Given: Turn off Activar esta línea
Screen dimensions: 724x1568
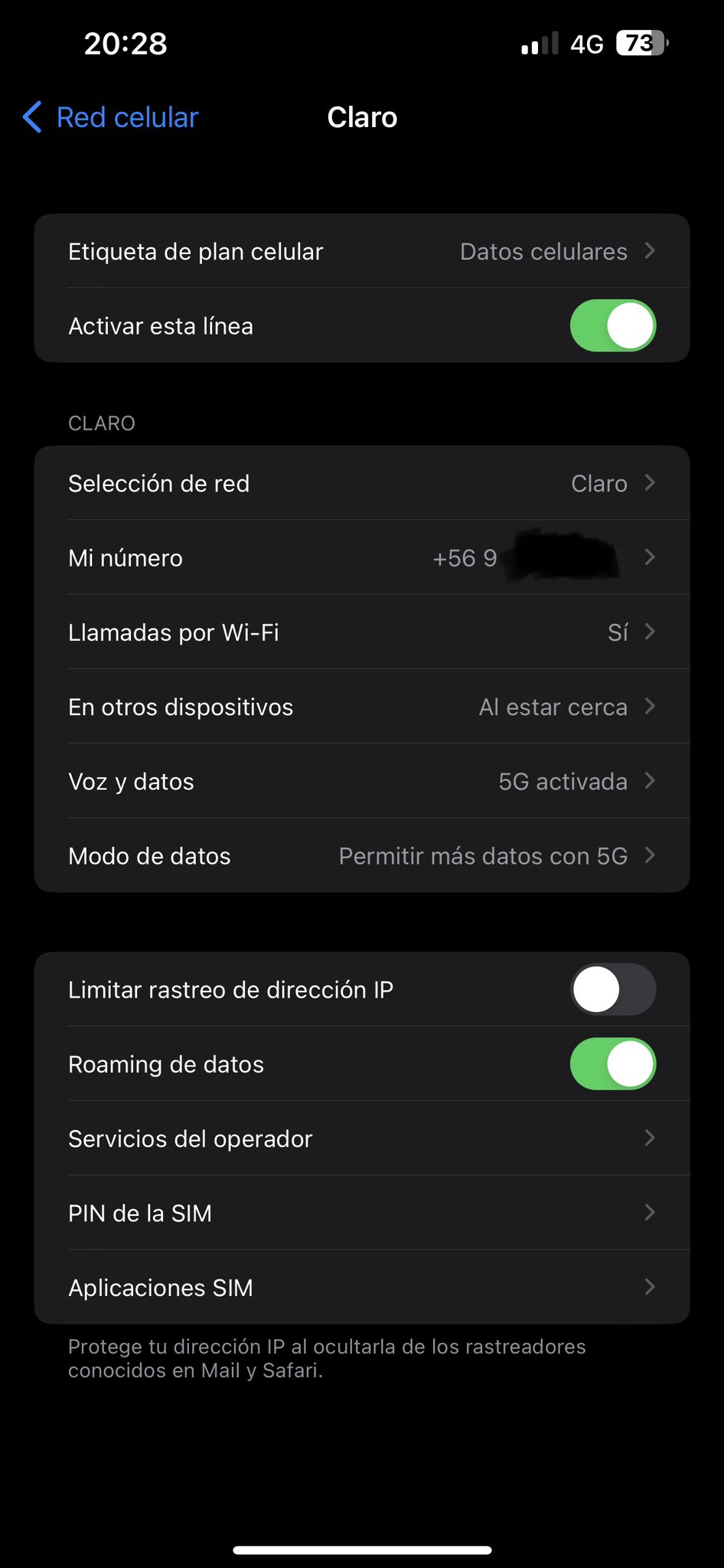Looking at the screenshot, I should 612,326.
